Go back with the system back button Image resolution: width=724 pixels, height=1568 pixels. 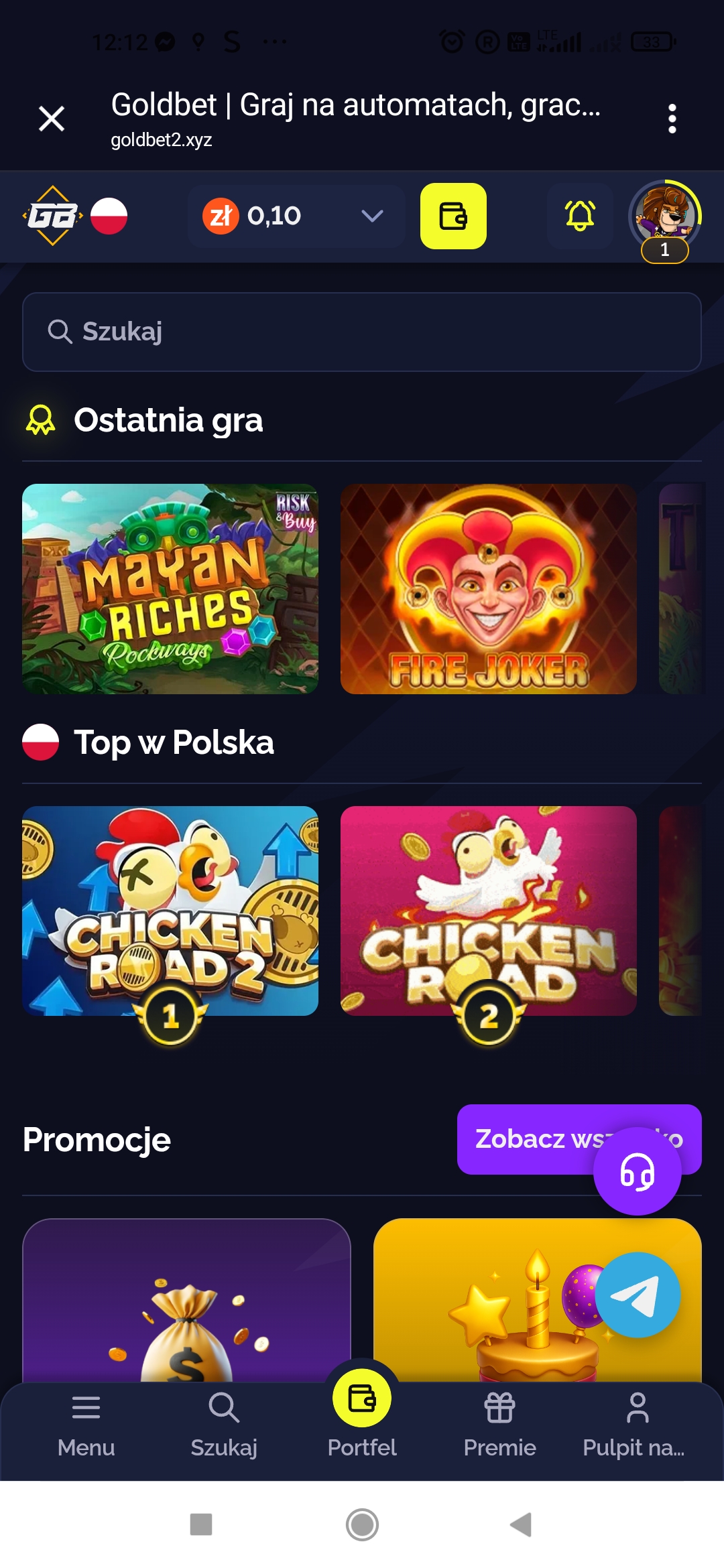point(521,1524)
